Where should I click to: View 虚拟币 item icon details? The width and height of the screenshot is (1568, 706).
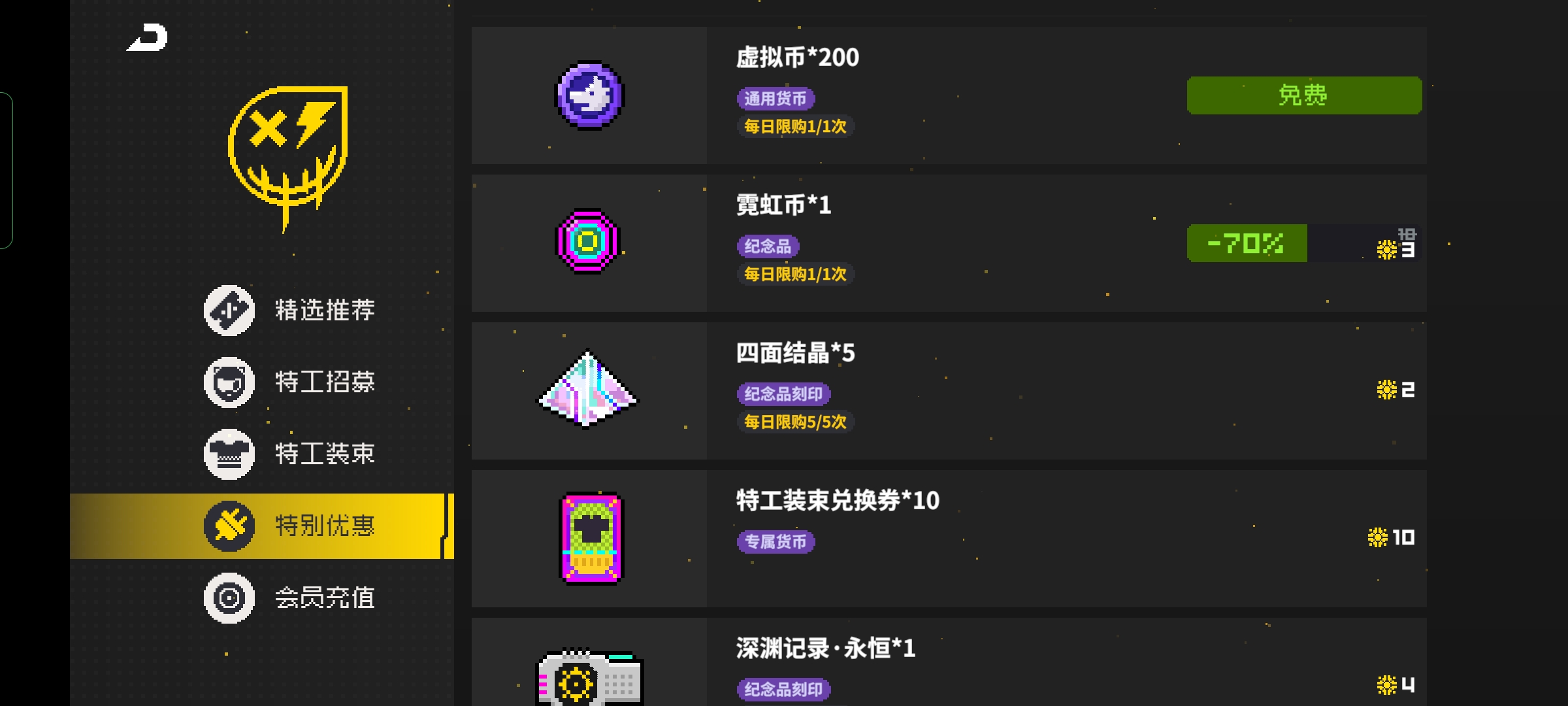pos(589,95)
